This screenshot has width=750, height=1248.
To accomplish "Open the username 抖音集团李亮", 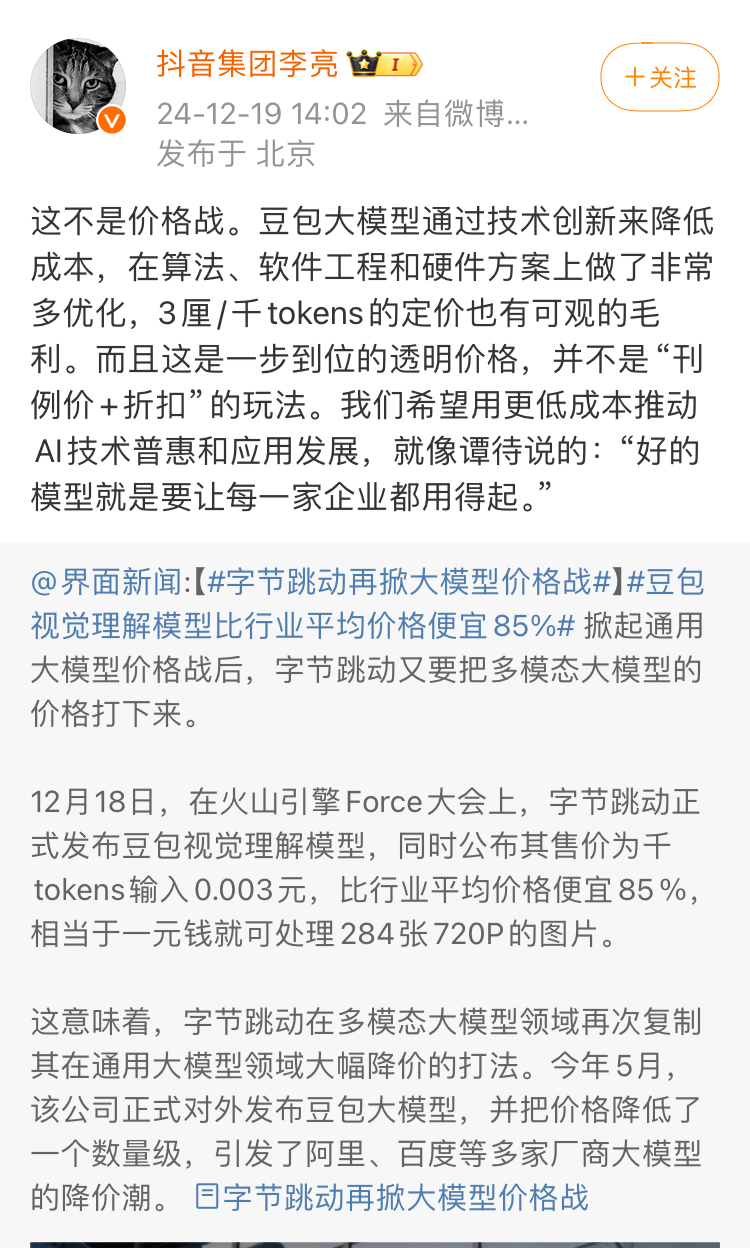I will (247, 64).
